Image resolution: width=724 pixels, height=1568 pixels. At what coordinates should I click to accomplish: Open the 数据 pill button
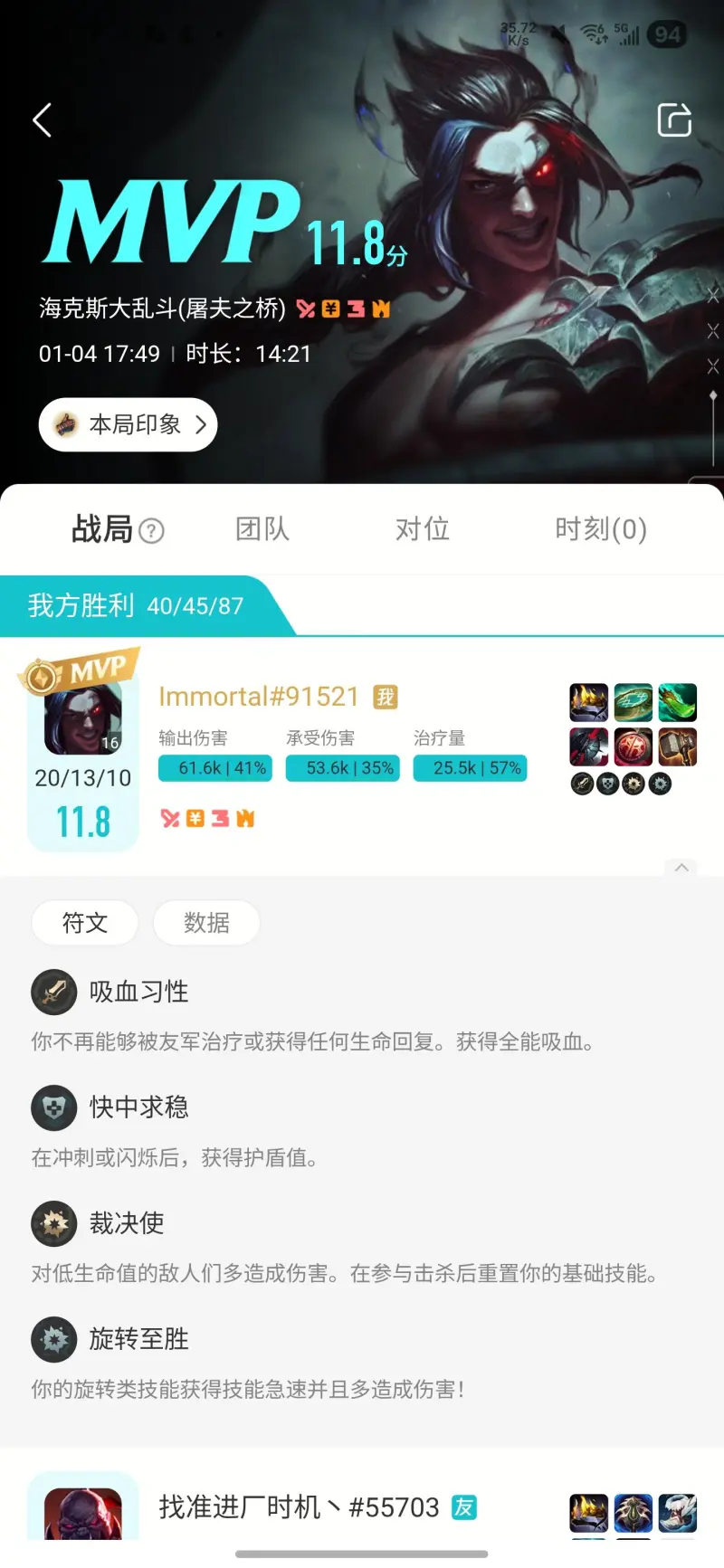tap(206, 923)
